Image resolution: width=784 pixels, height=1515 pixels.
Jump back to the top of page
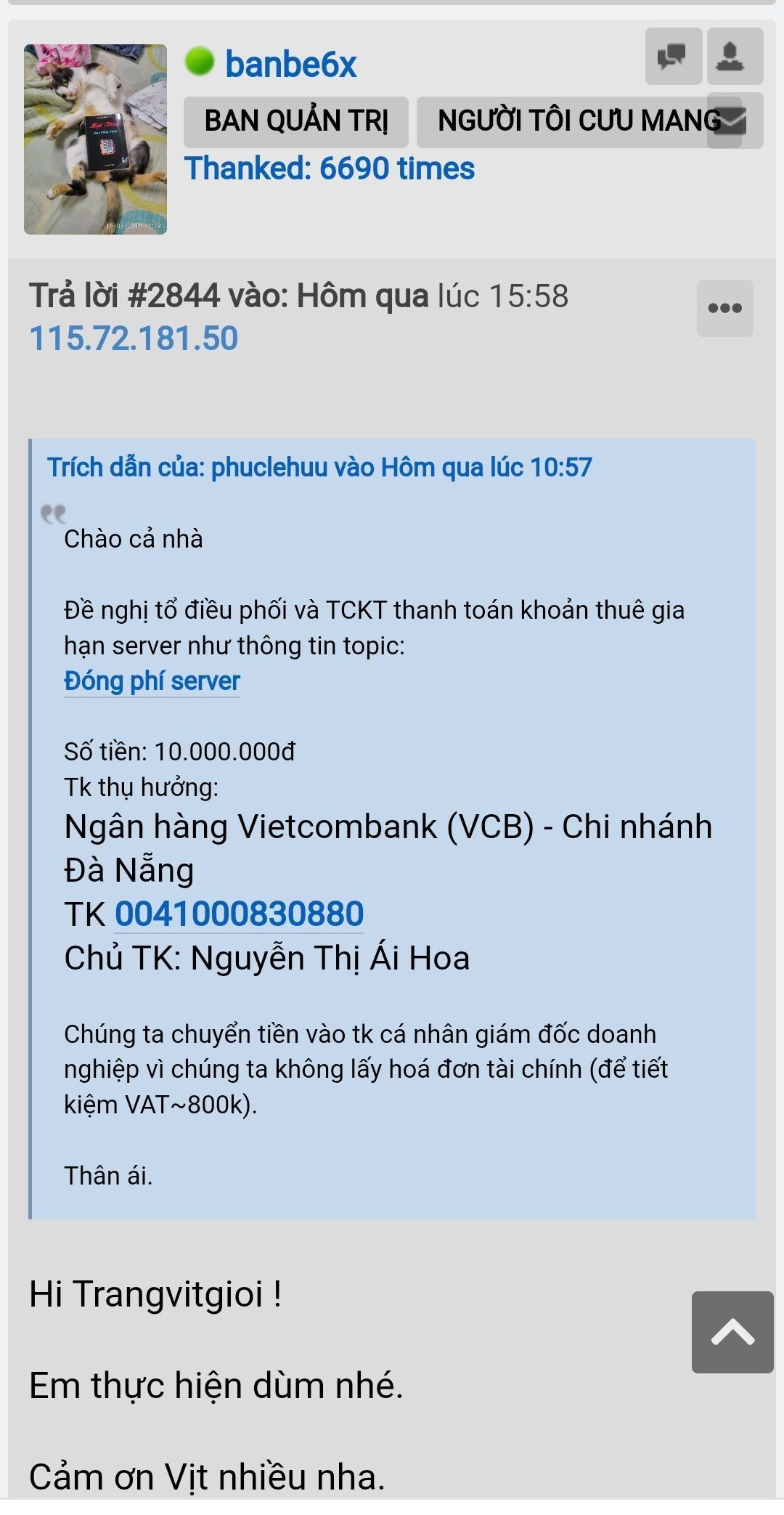(x=732, y=1332)
